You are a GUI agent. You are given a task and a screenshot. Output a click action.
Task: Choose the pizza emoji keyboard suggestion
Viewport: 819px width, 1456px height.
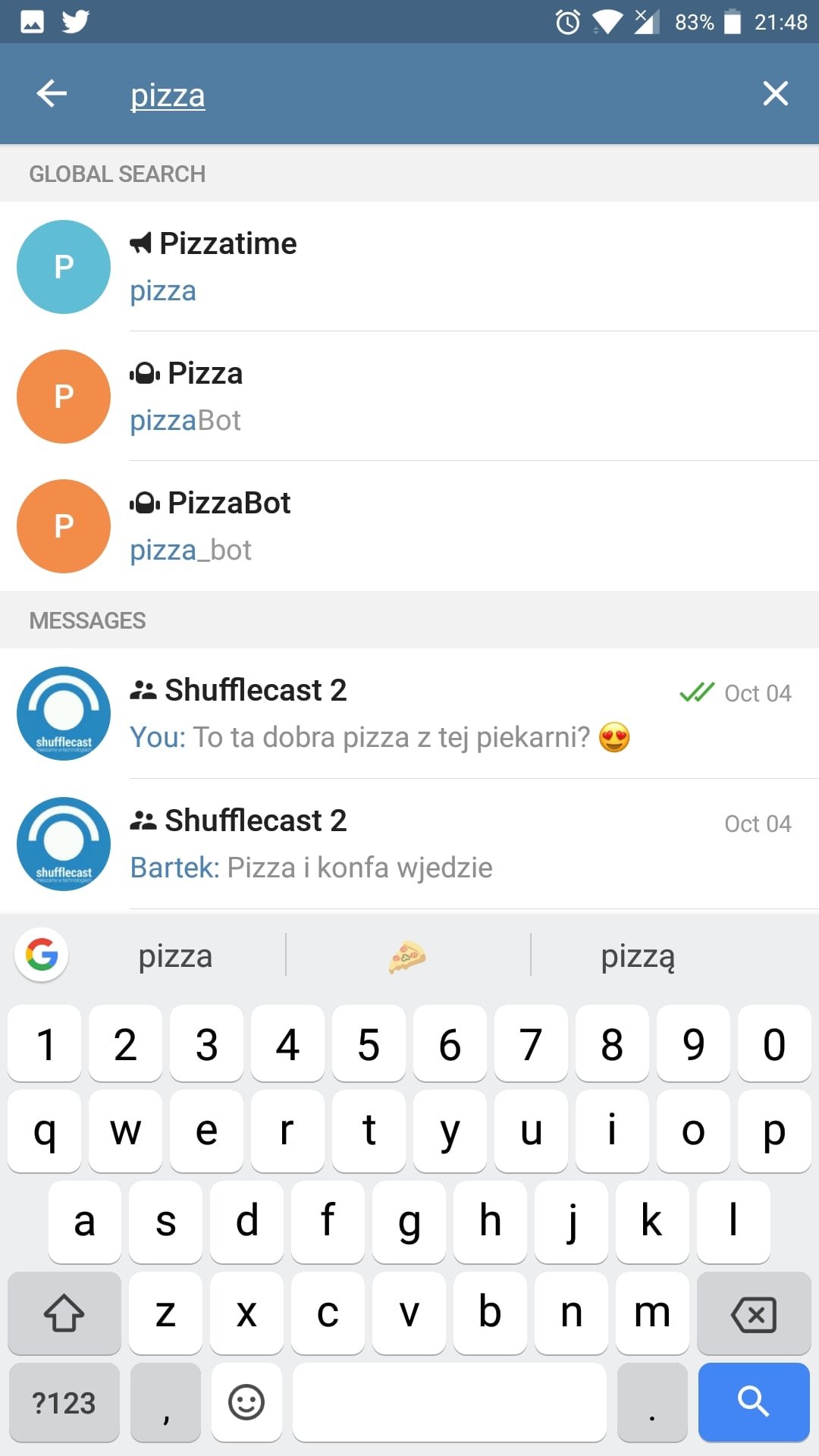pyautogui.click(x=407, y=956)
